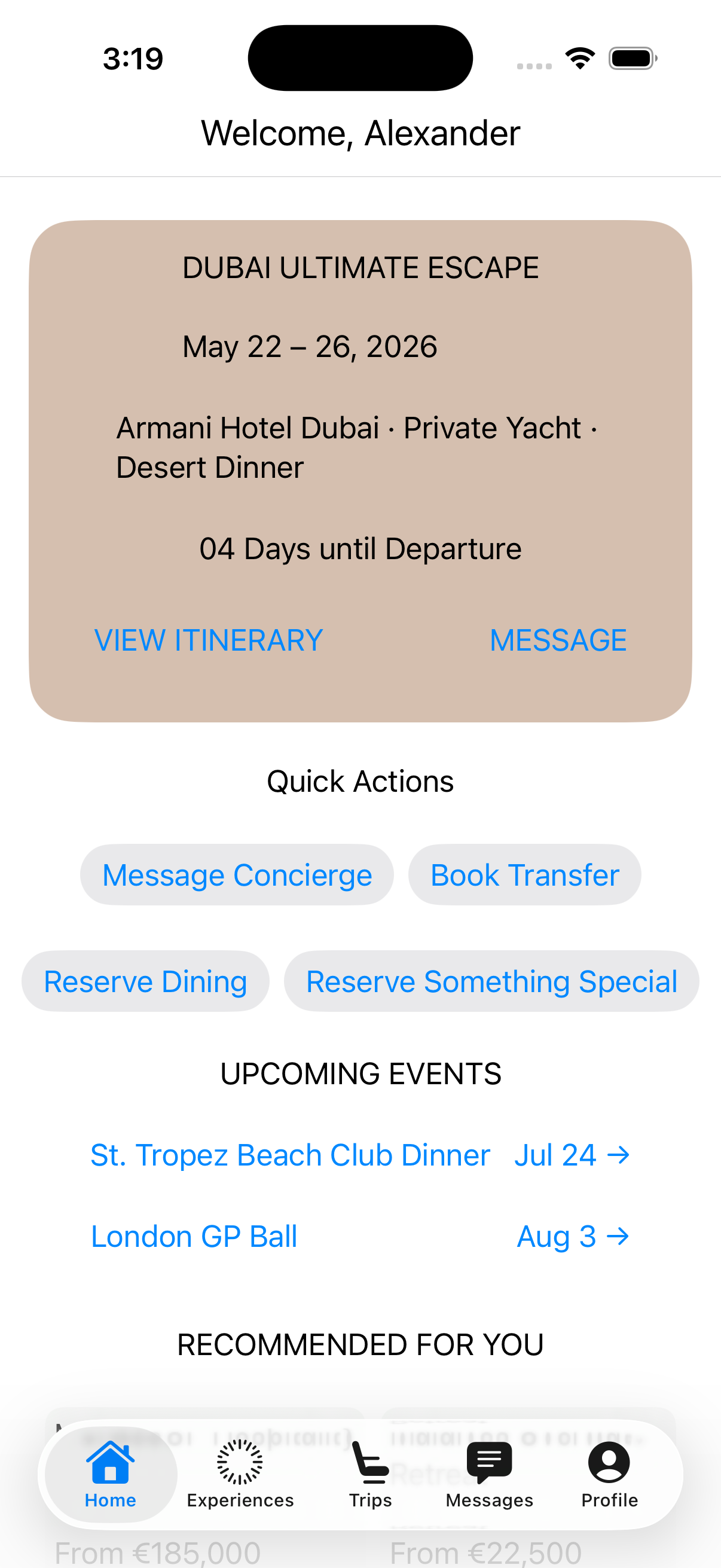The width and height of the screenshot is (721, 1568).
Task: Switch to the Profile tab
Action: [609, 1474]
